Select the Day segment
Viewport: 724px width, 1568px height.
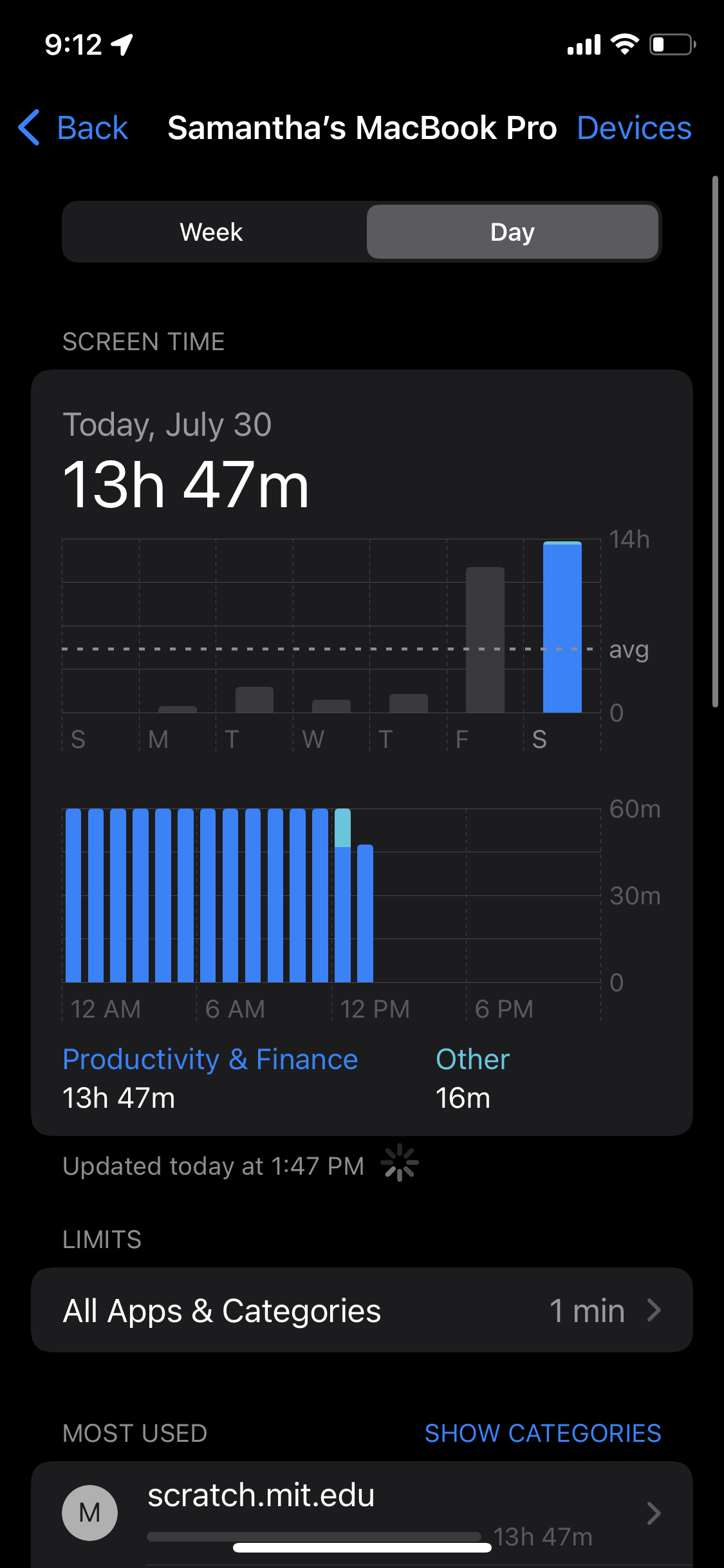512,232
